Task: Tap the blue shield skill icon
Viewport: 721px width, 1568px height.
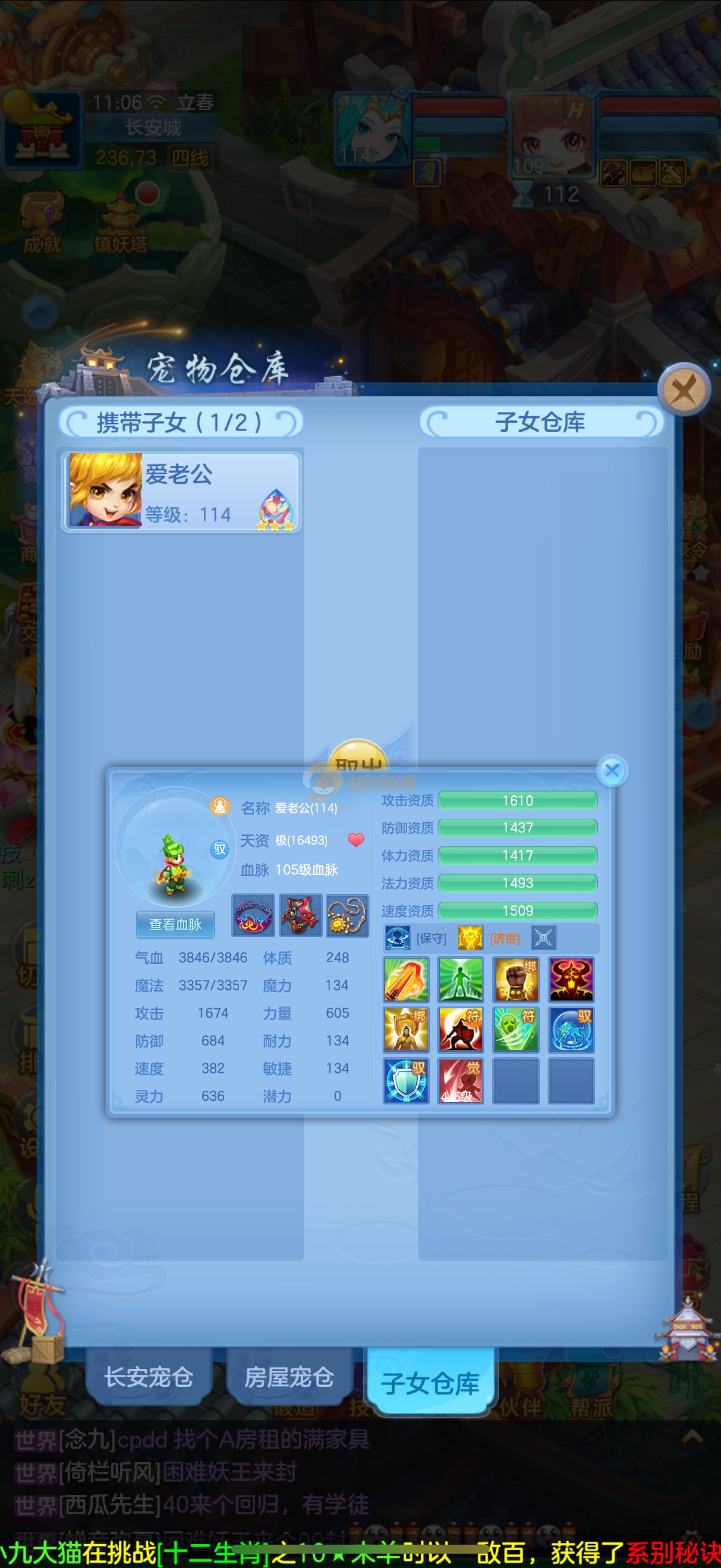Action: click(x=406, y=1081)
